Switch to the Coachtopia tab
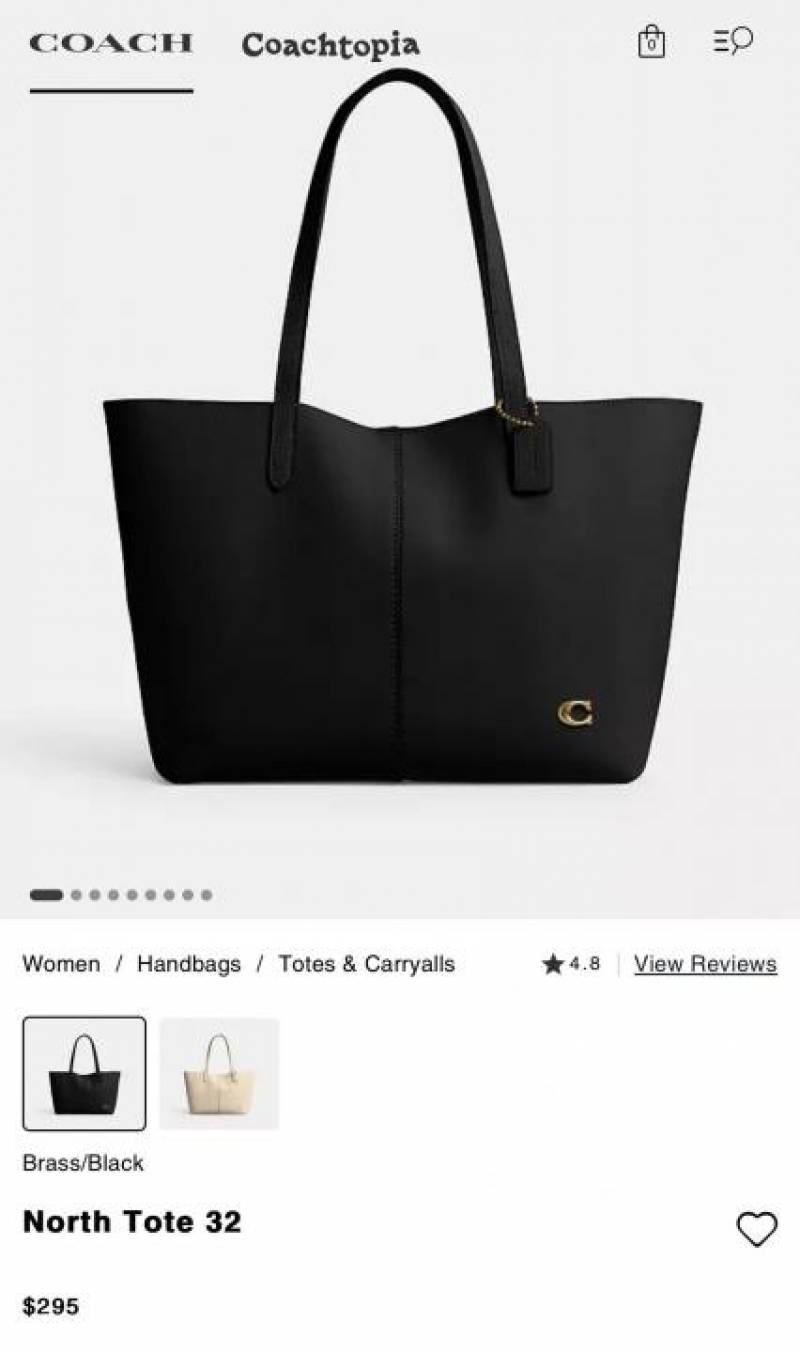The image size is (800, 1353). click(x=330, y=45)
